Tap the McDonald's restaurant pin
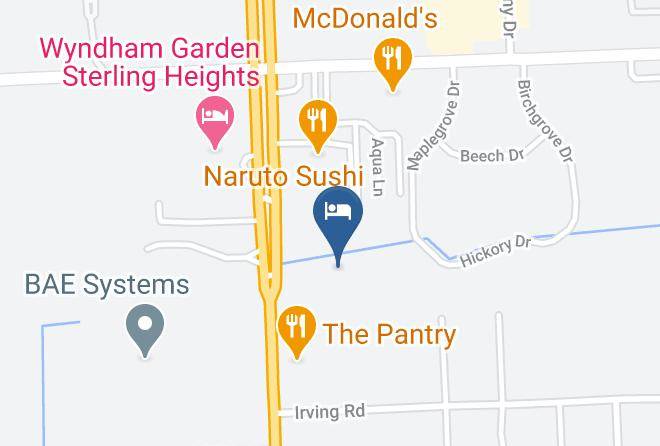This screenshot has width=660, height=446. 392,64
